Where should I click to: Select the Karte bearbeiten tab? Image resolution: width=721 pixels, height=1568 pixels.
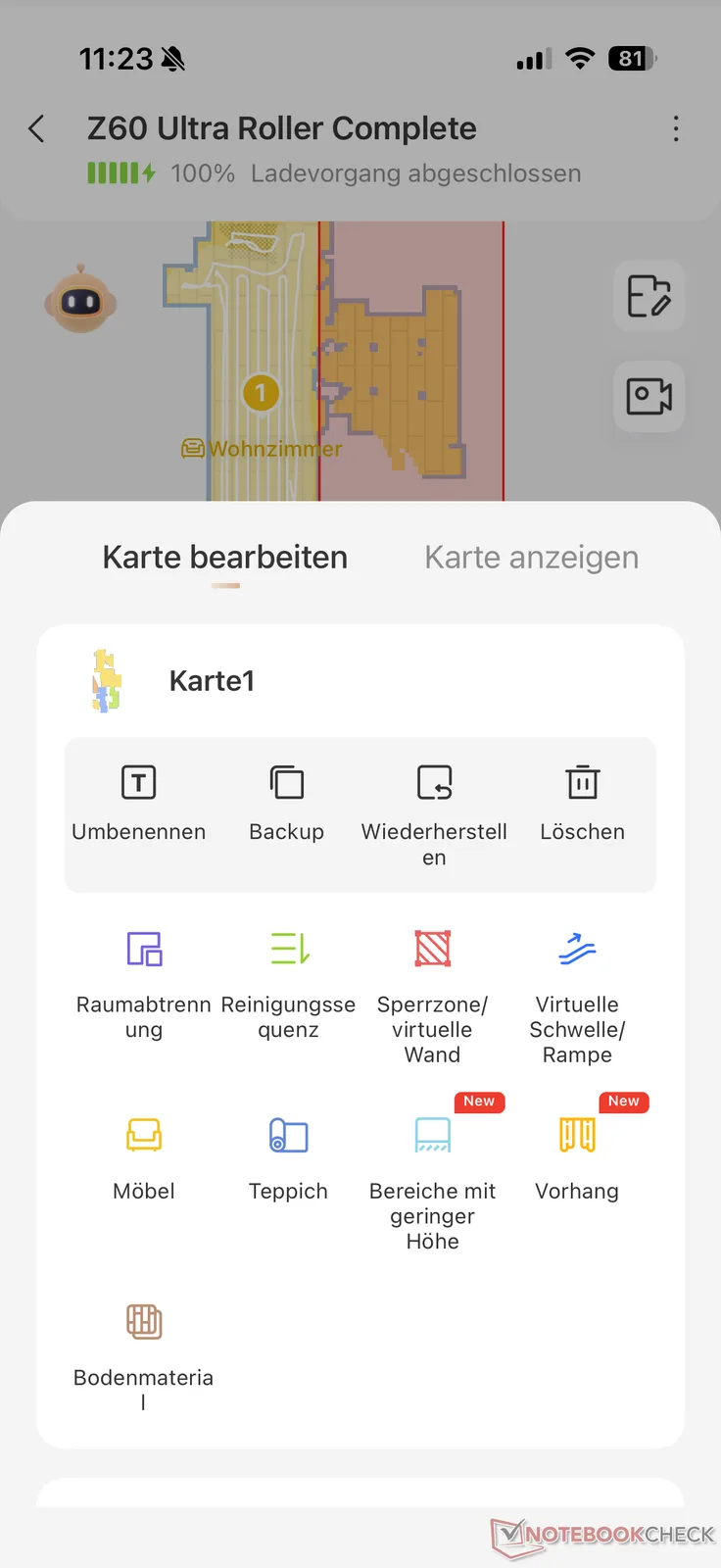point(225,558)
